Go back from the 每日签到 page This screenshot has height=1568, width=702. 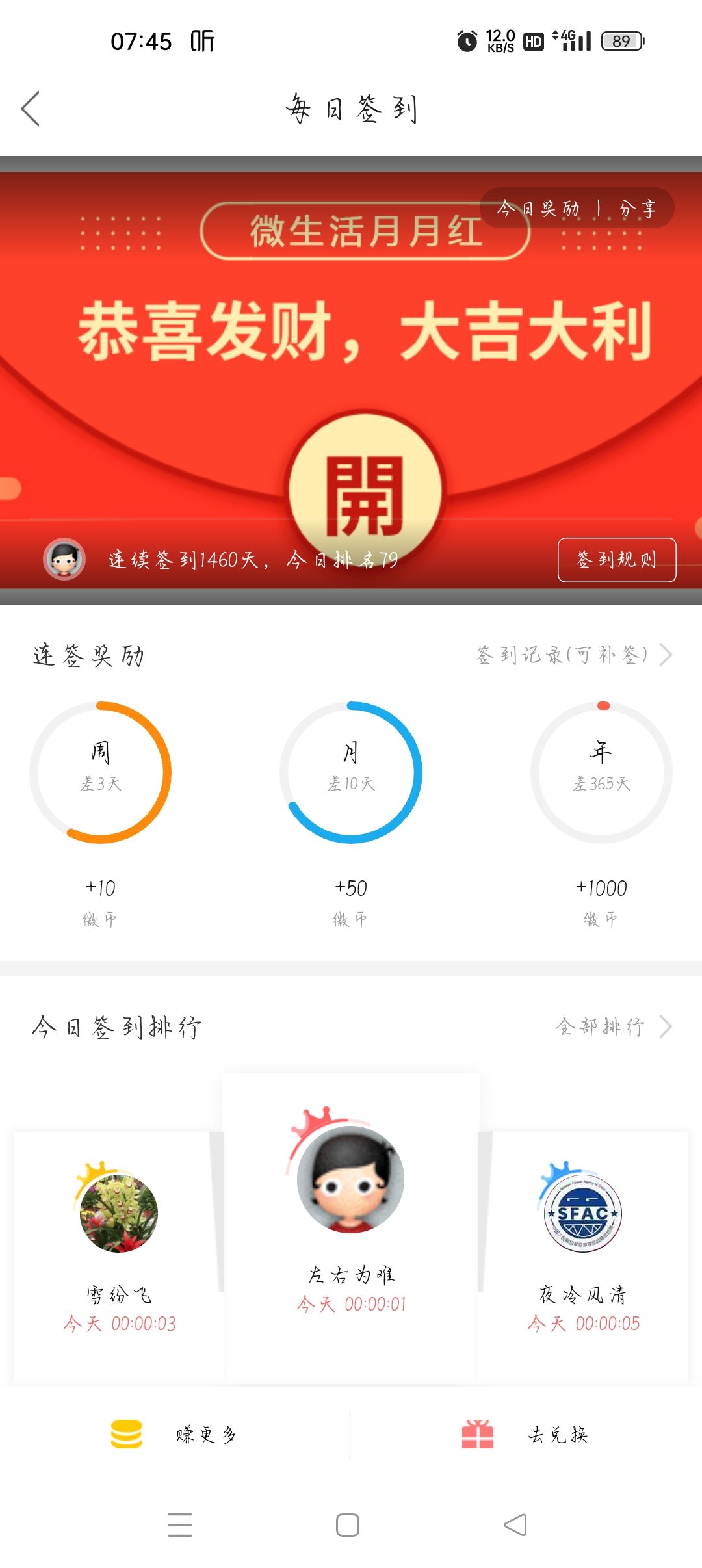click(x=31, y=109)
